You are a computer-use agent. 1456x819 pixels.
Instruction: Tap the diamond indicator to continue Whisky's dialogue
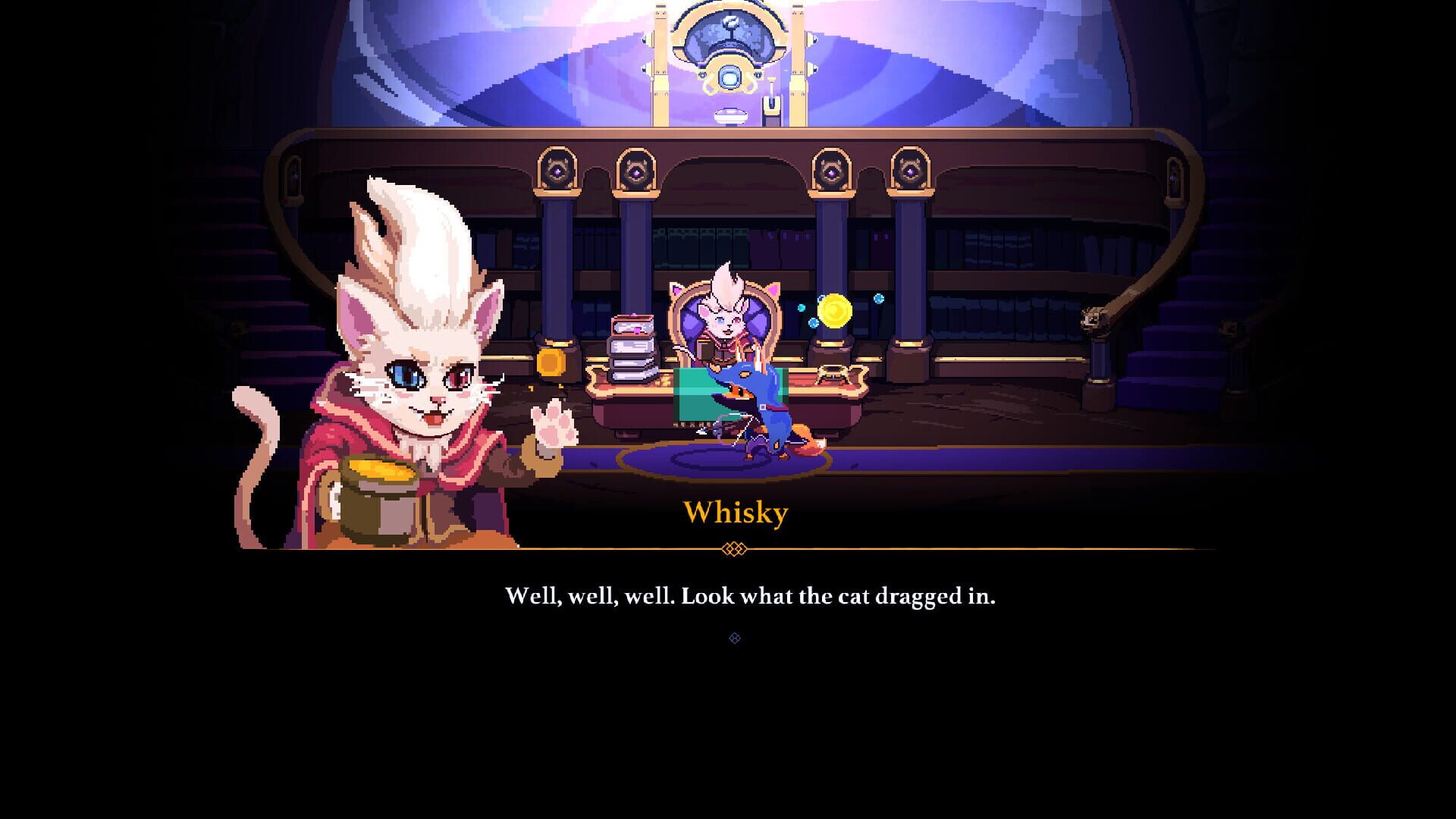734,638
